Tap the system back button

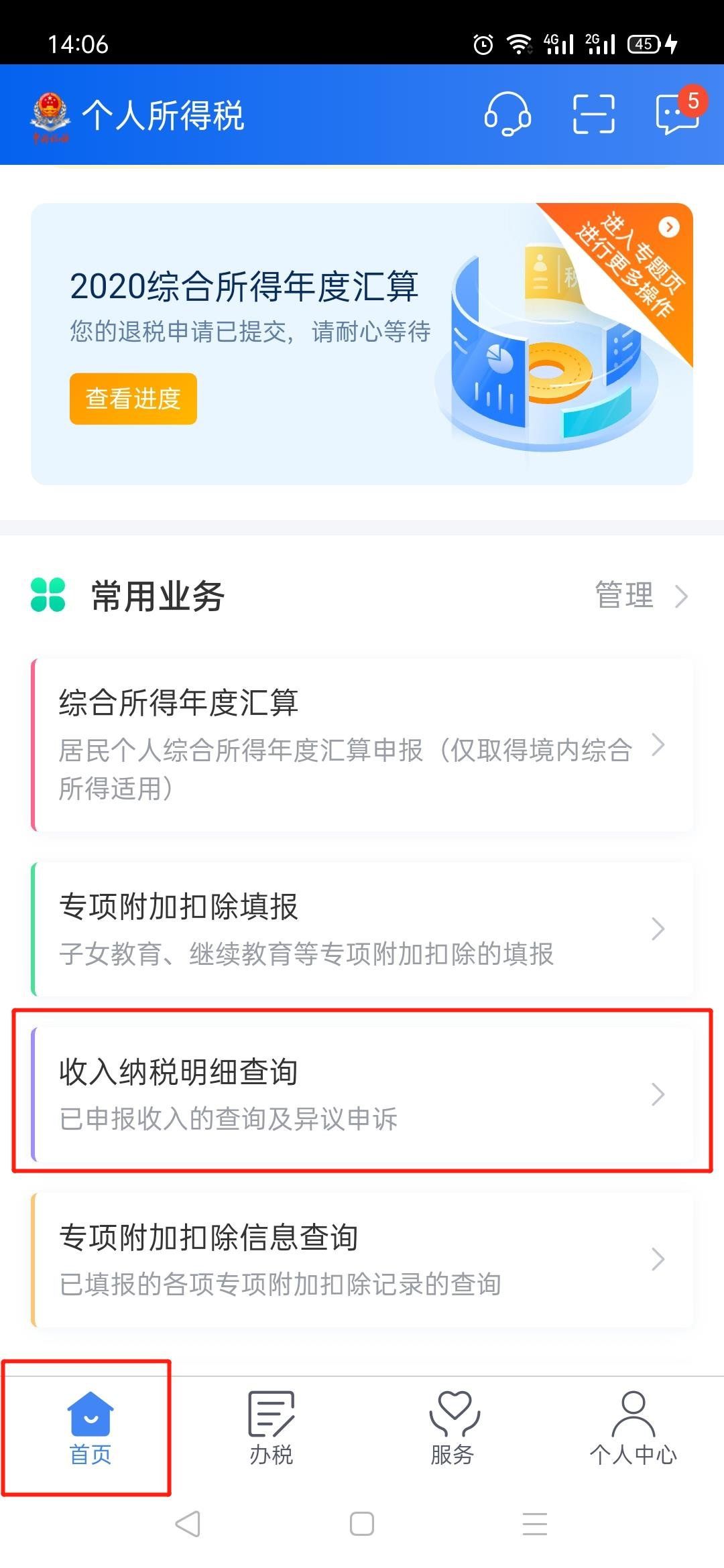[x=188, y=1524]
